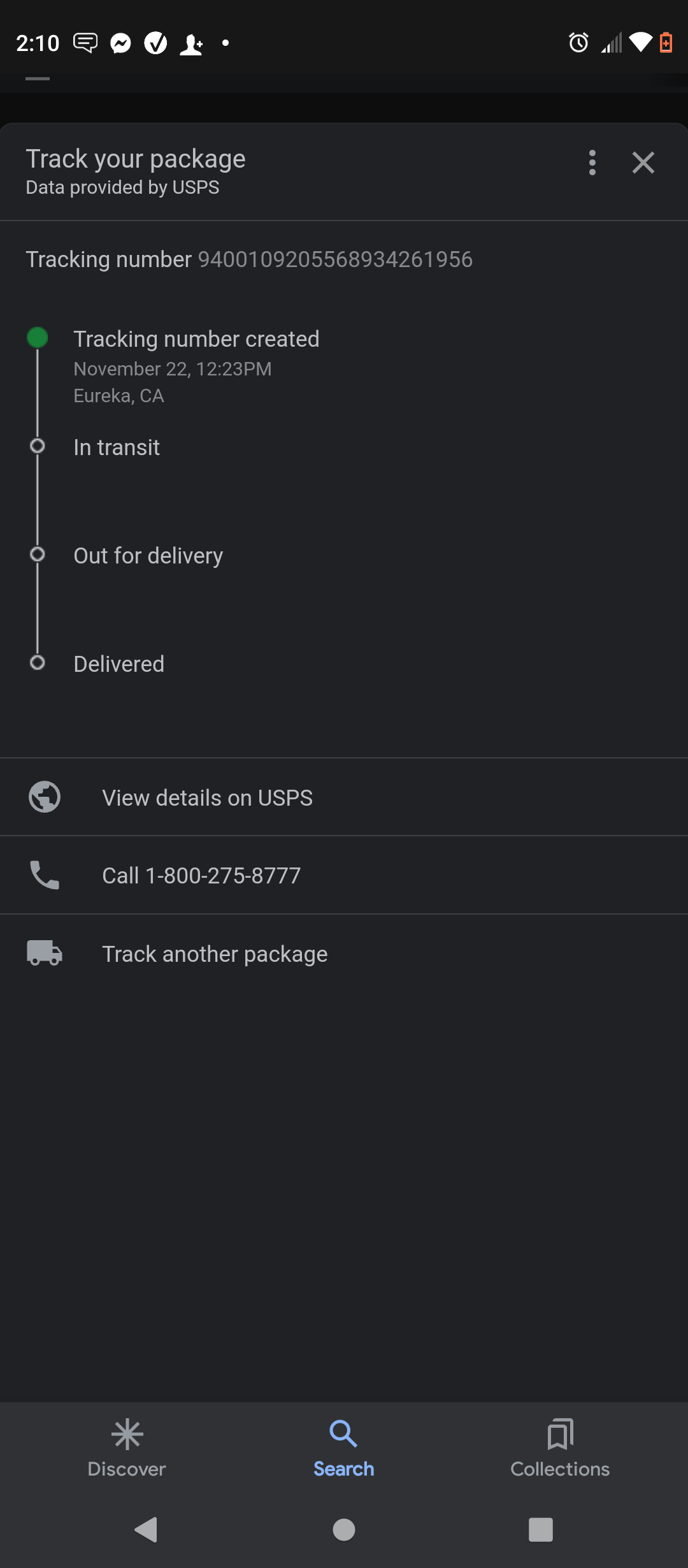Viewport: 688px width, 1568px height.
Task: Tap the In transit status circle
Action: point(38,446)
